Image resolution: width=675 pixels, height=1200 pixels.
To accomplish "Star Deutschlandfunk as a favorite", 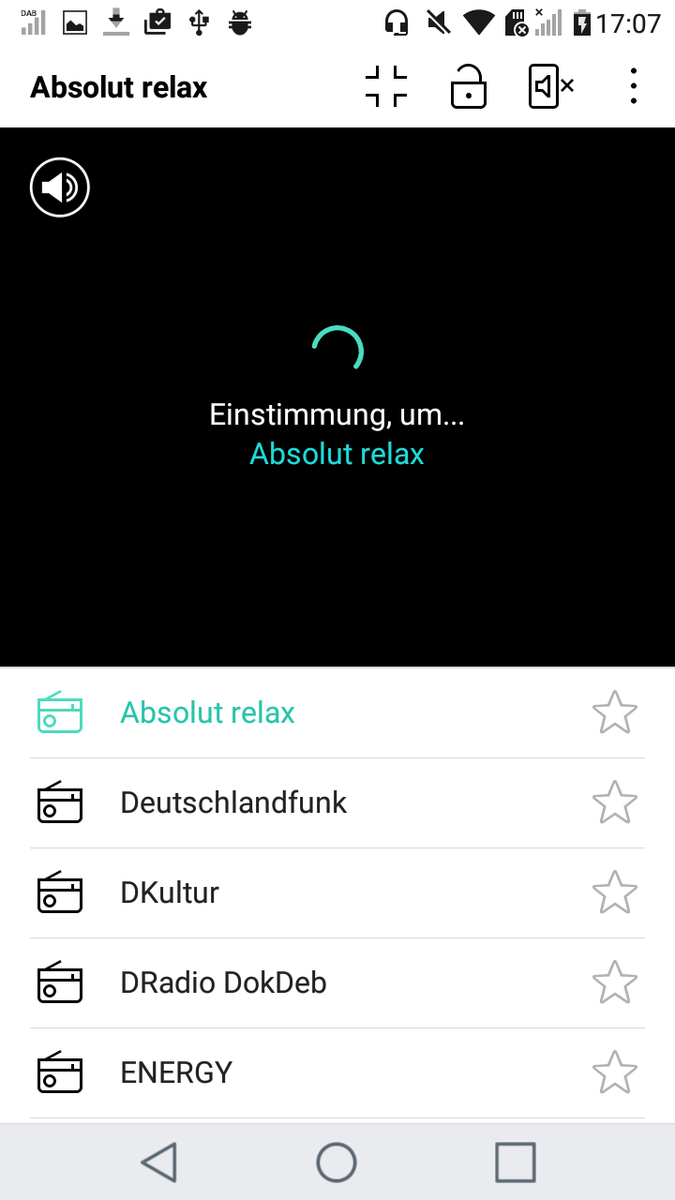I will 614,802.
